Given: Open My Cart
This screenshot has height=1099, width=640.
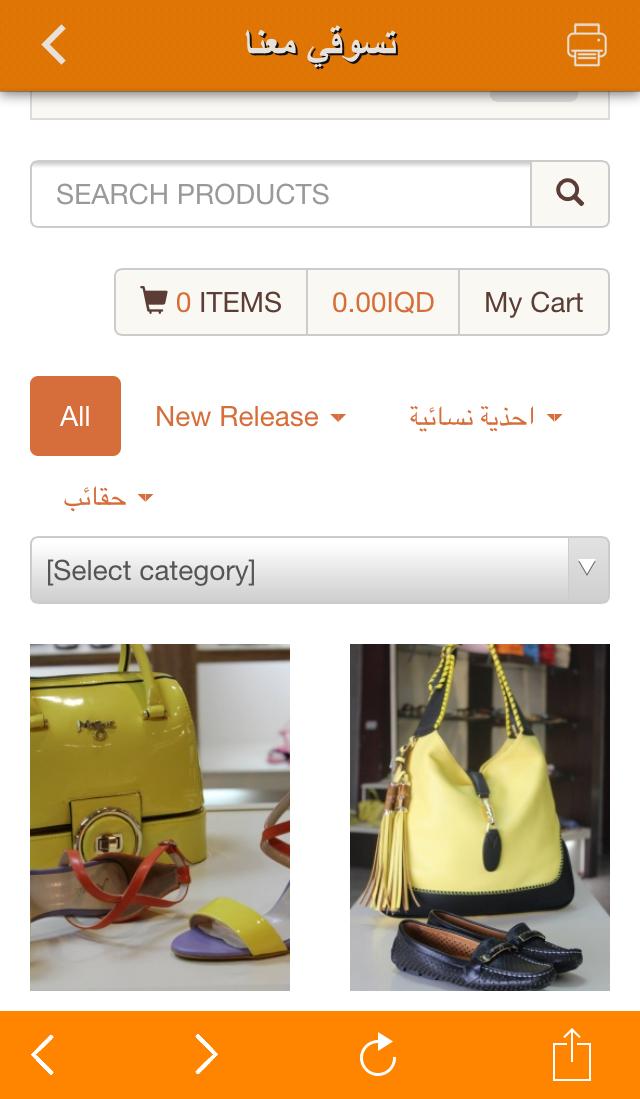Looking at the screenshot, I should point(533,302).
